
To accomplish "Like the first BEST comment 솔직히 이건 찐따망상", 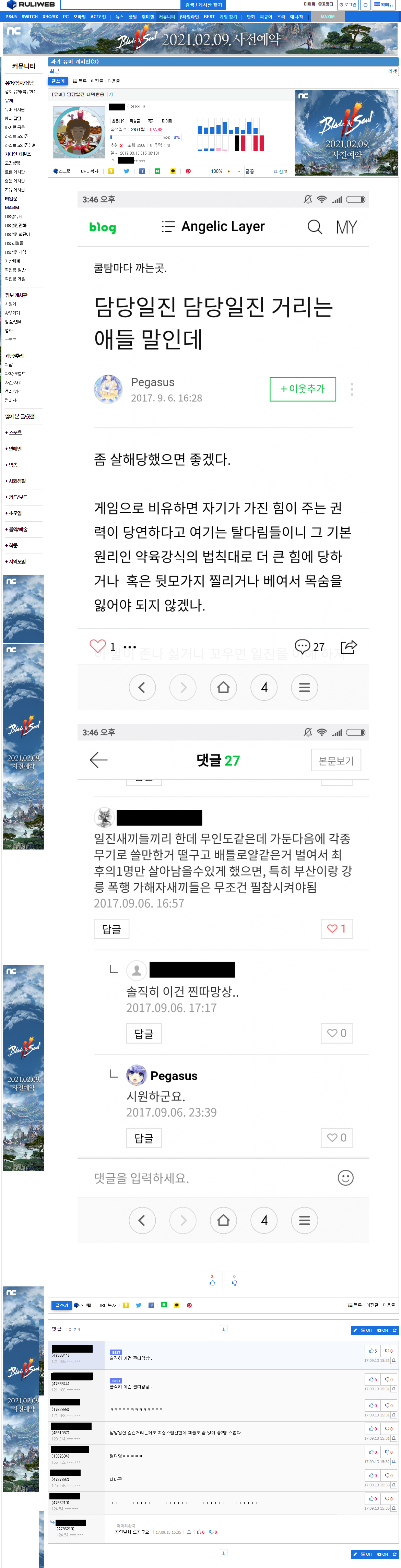I will coord(373,1351).
